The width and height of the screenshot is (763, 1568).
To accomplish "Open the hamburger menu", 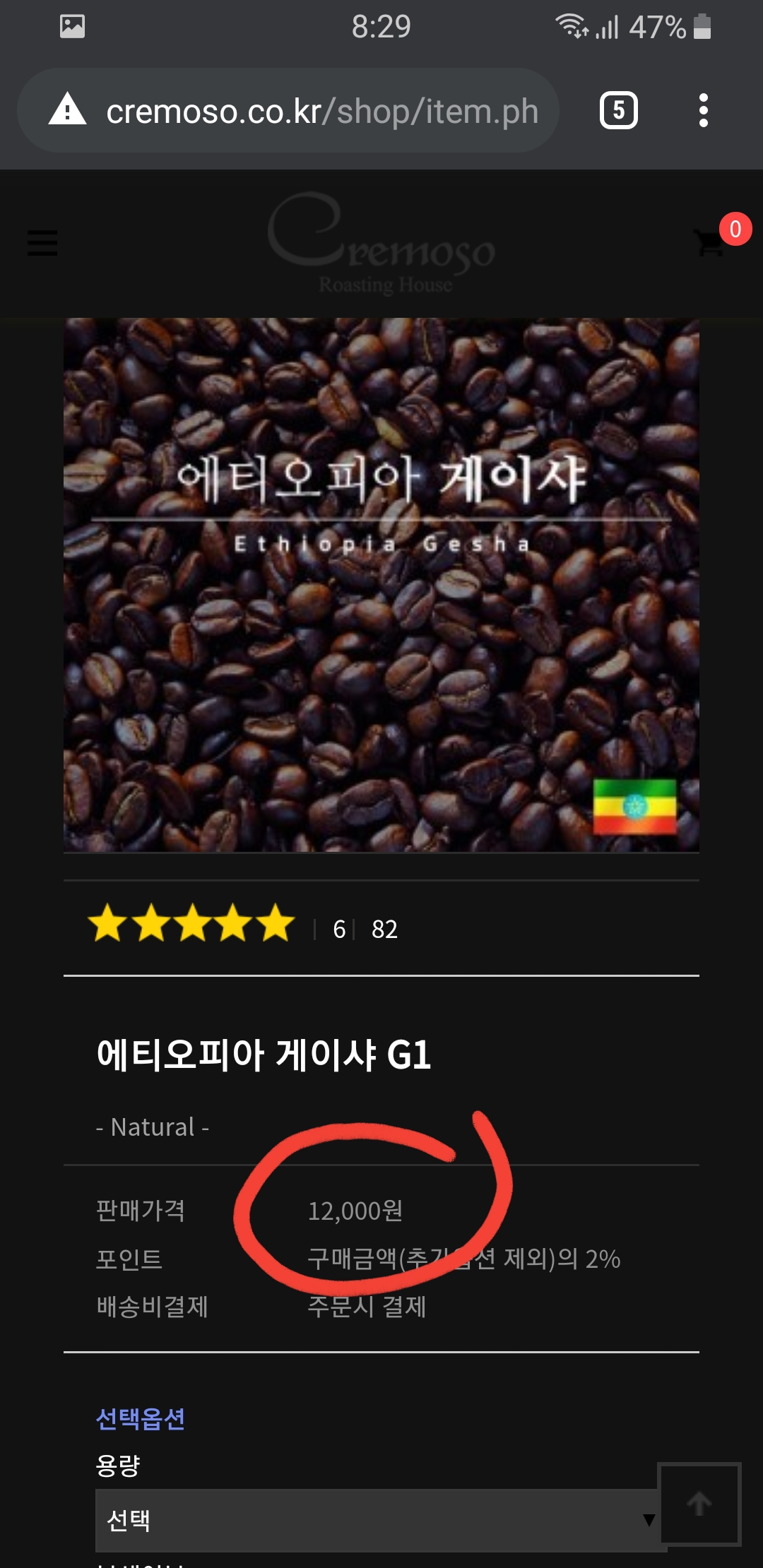I will click(42, 243).
